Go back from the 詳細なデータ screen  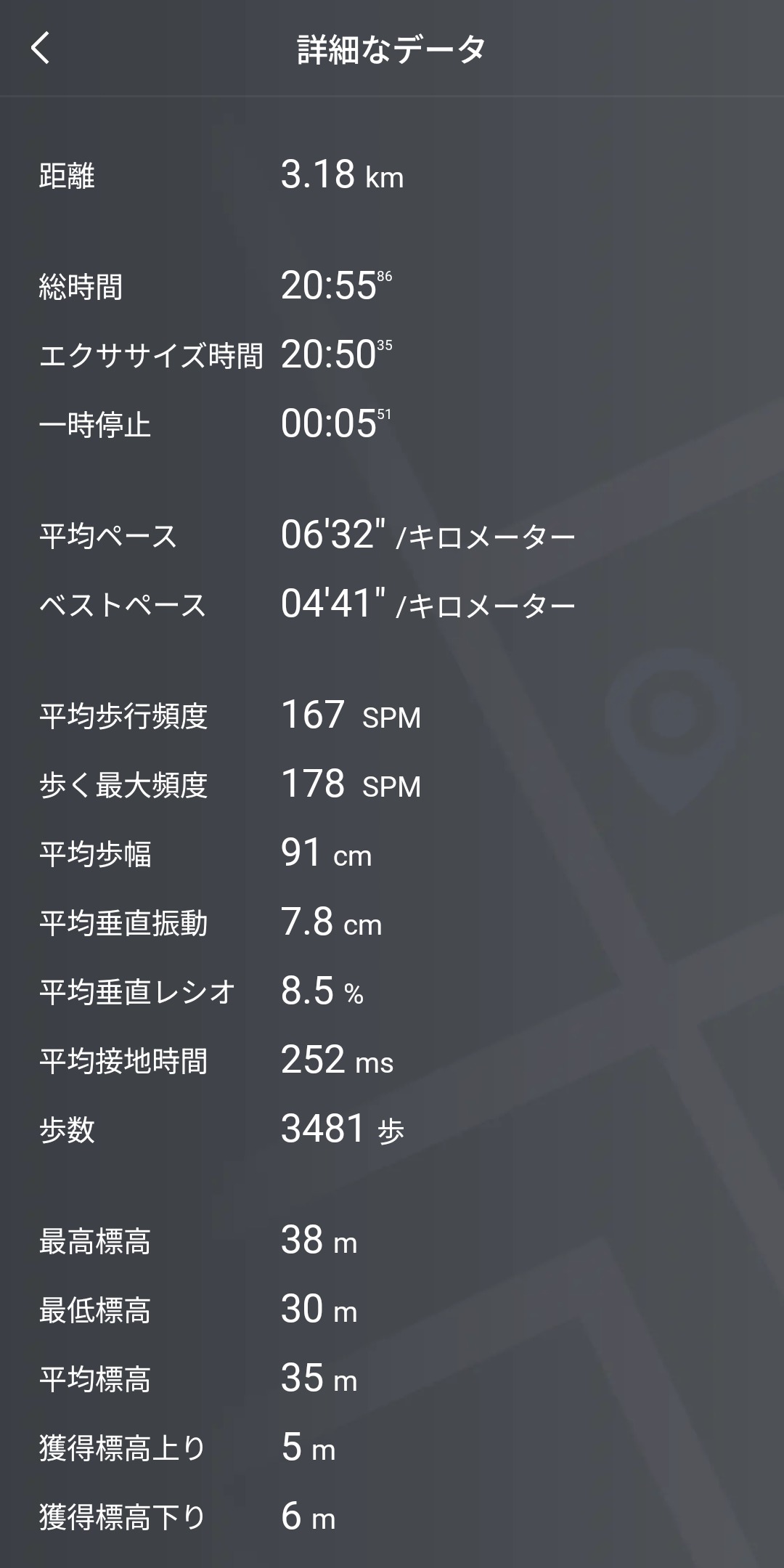pyautogui.click(x=41, y=49)
